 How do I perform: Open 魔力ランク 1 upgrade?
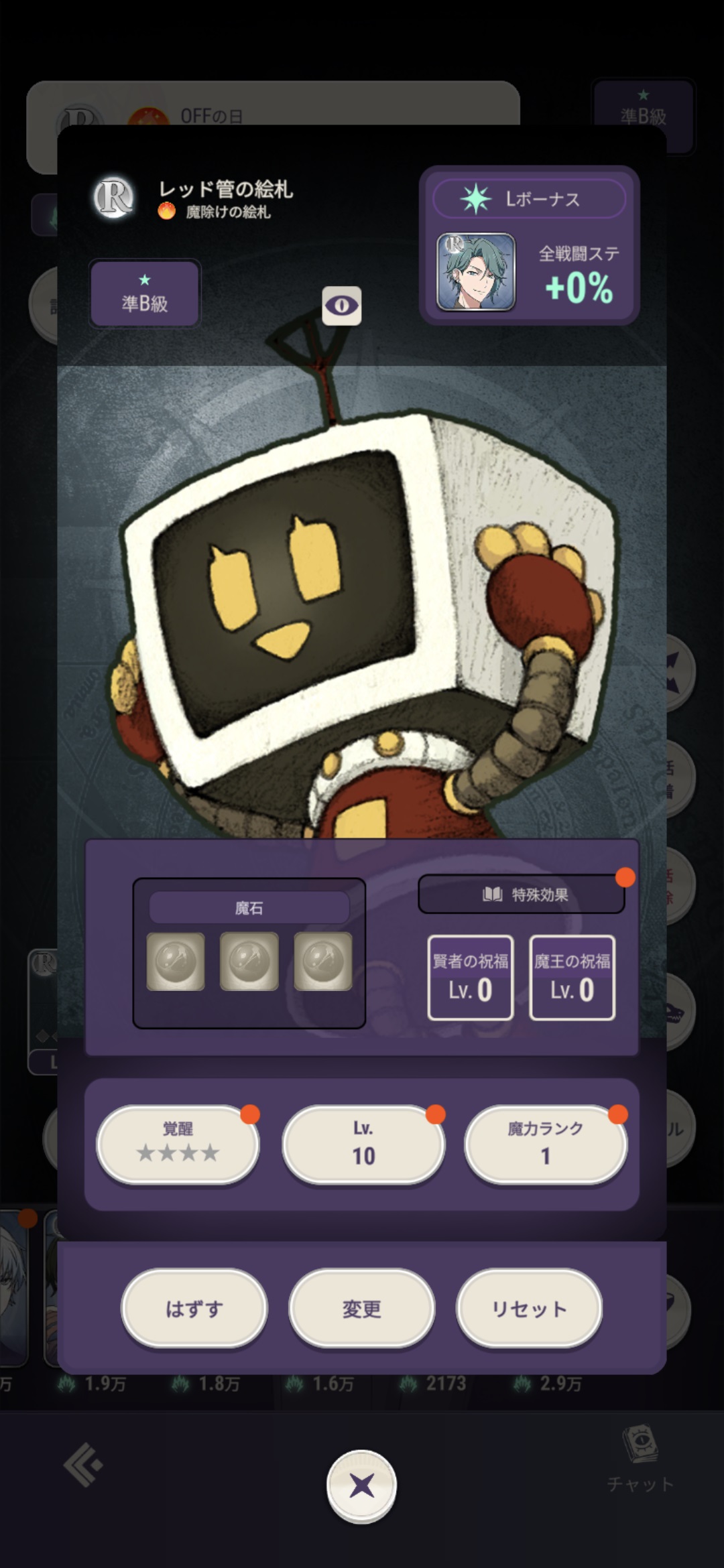[x=546, y=1145]
